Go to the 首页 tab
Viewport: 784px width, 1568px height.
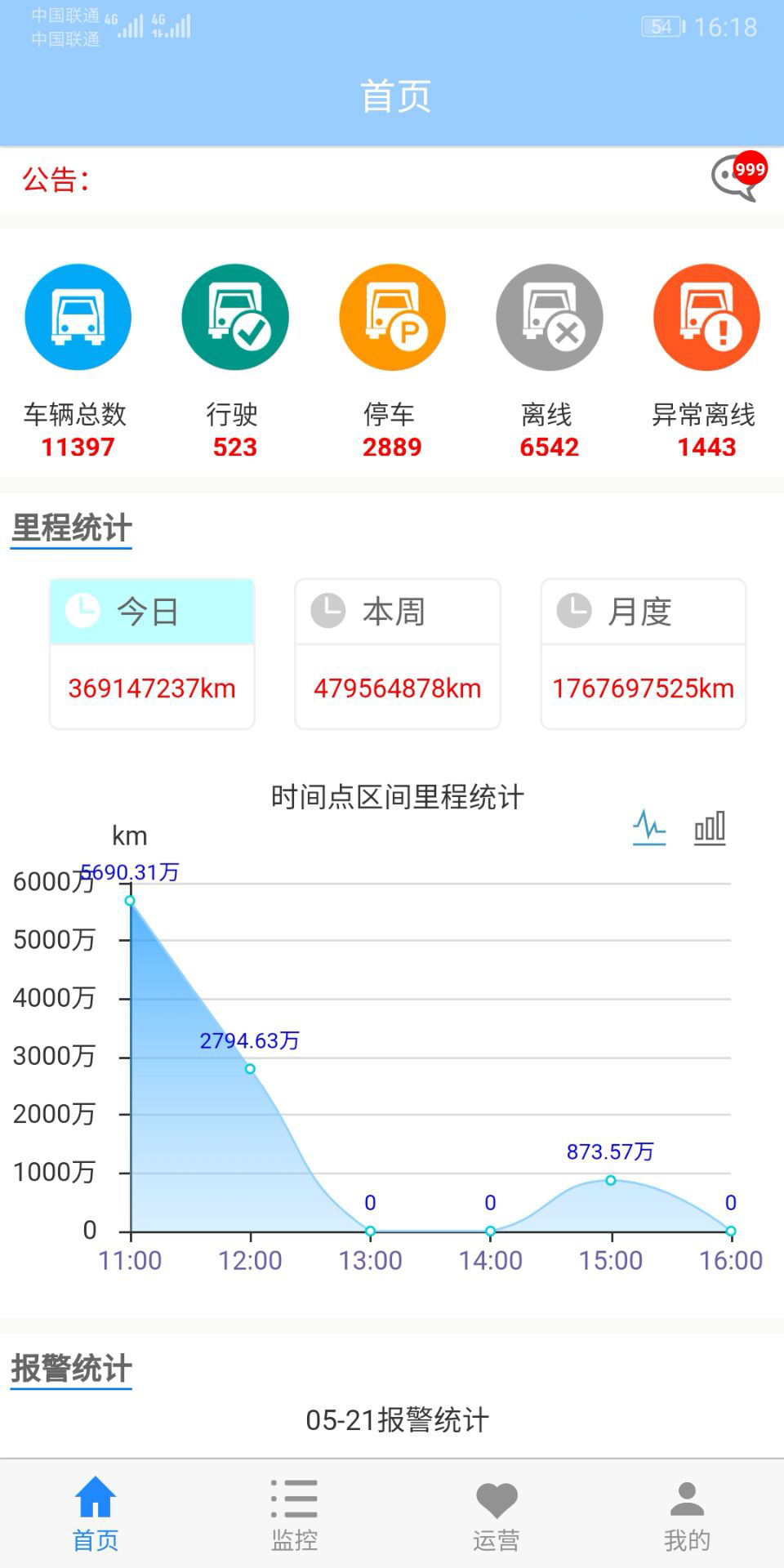(x=96, y=1513)
